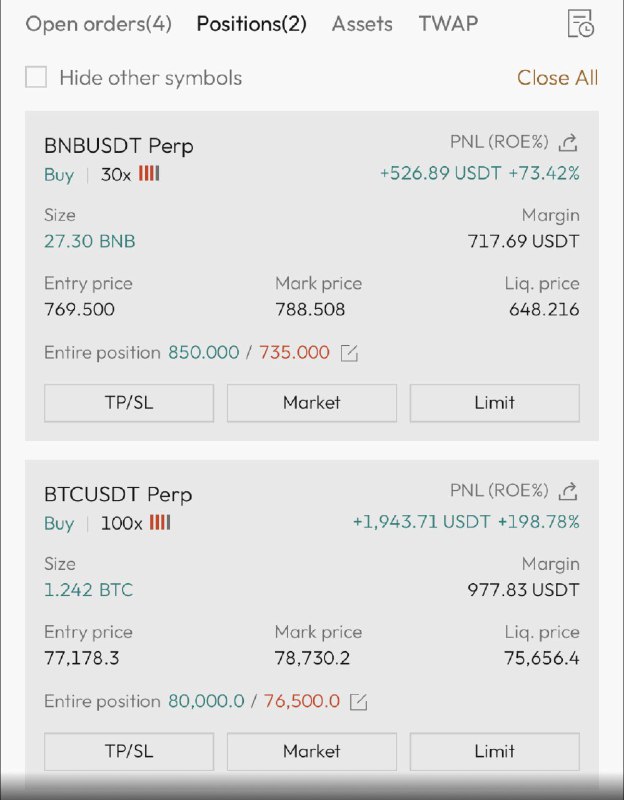Share the BTCUSDT position PNL
This screenshot has width=624, height=800.
point(569,491)
